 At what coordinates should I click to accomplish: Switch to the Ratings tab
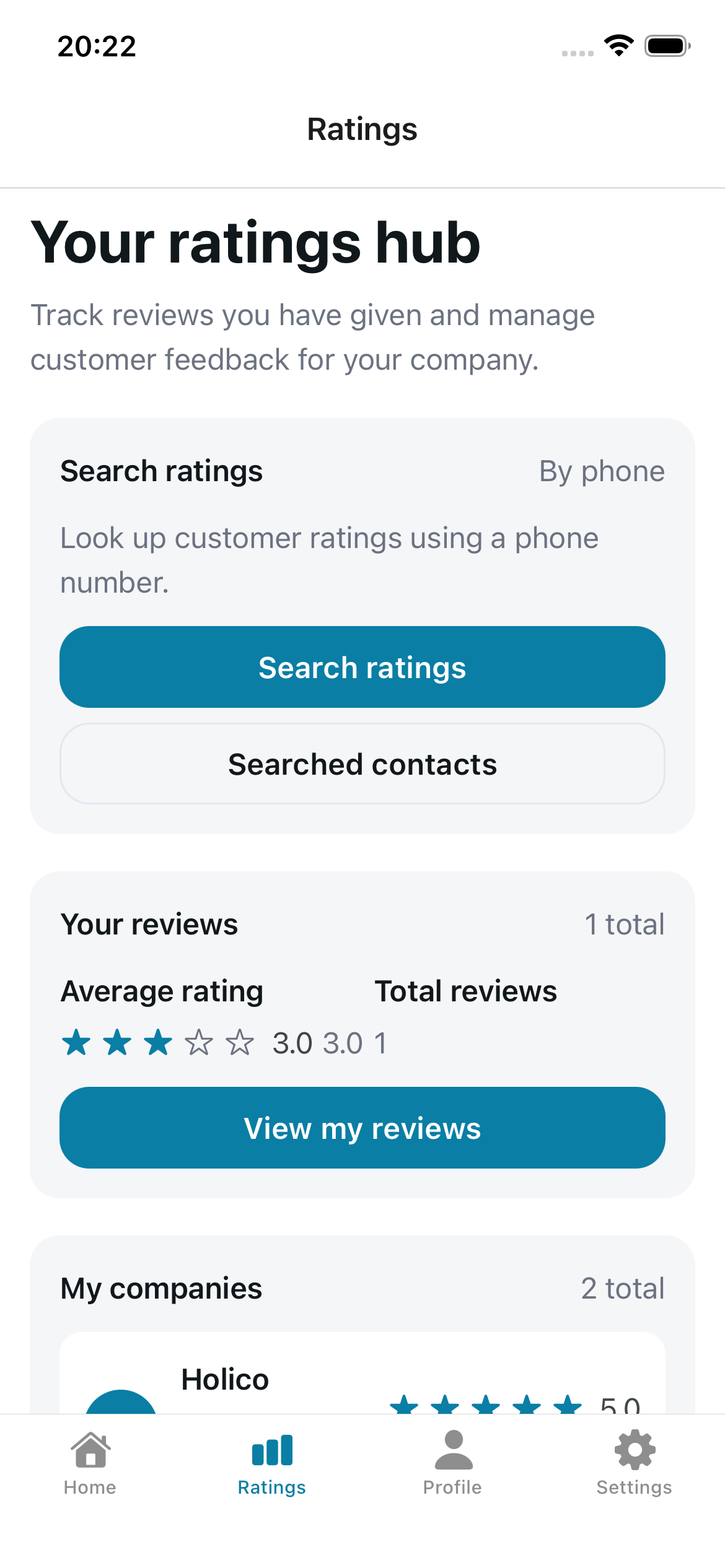coord(271,1468)
